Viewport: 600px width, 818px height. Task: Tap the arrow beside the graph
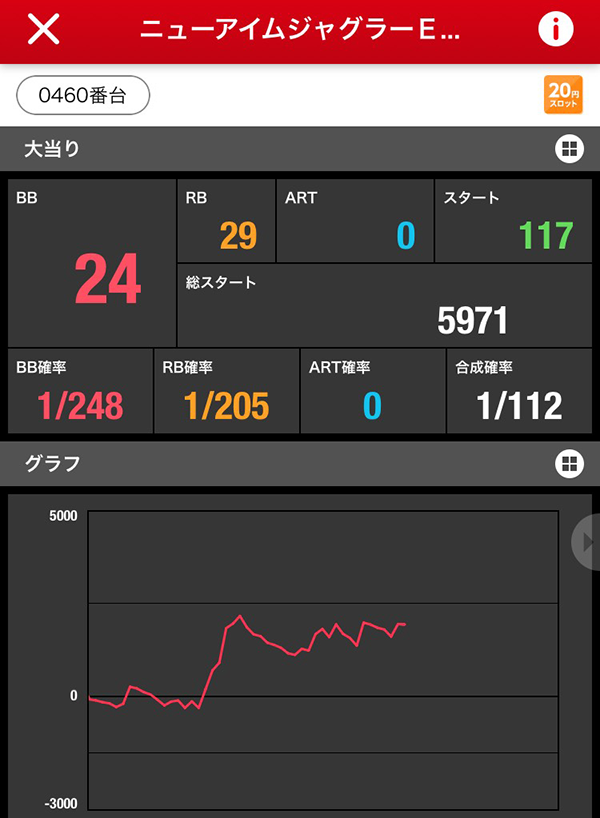click(587, 541)
